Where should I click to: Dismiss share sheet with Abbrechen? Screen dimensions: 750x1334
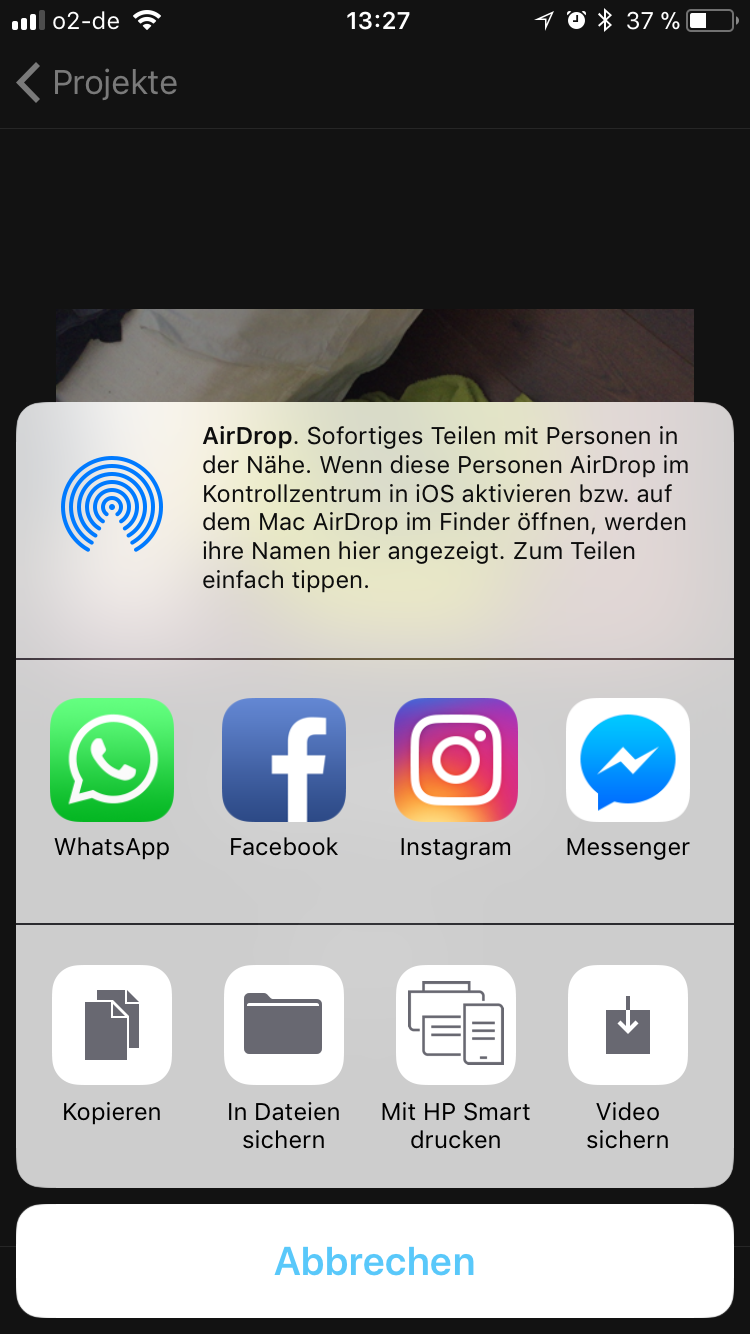click(375, 1261)
